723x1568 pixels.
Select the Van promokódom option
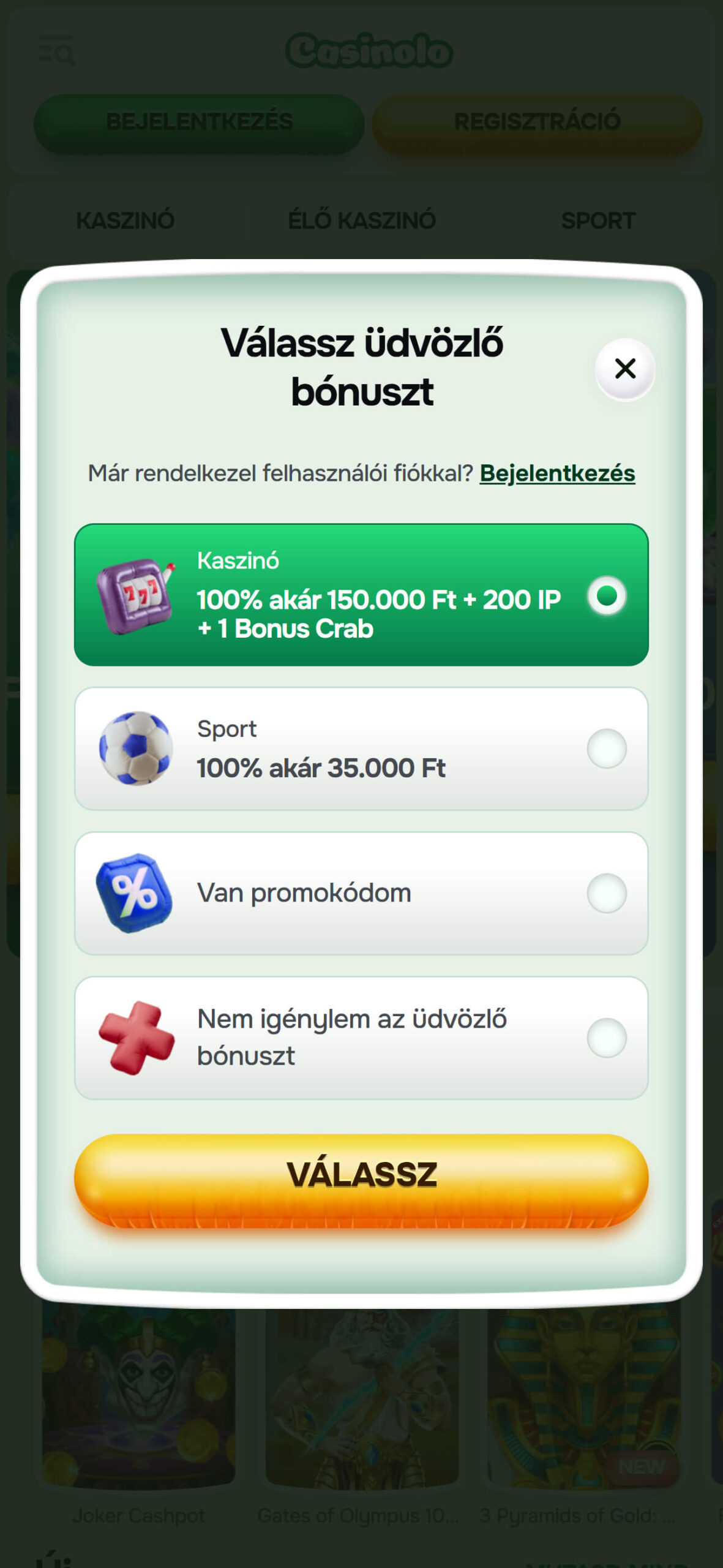(361, 893)
